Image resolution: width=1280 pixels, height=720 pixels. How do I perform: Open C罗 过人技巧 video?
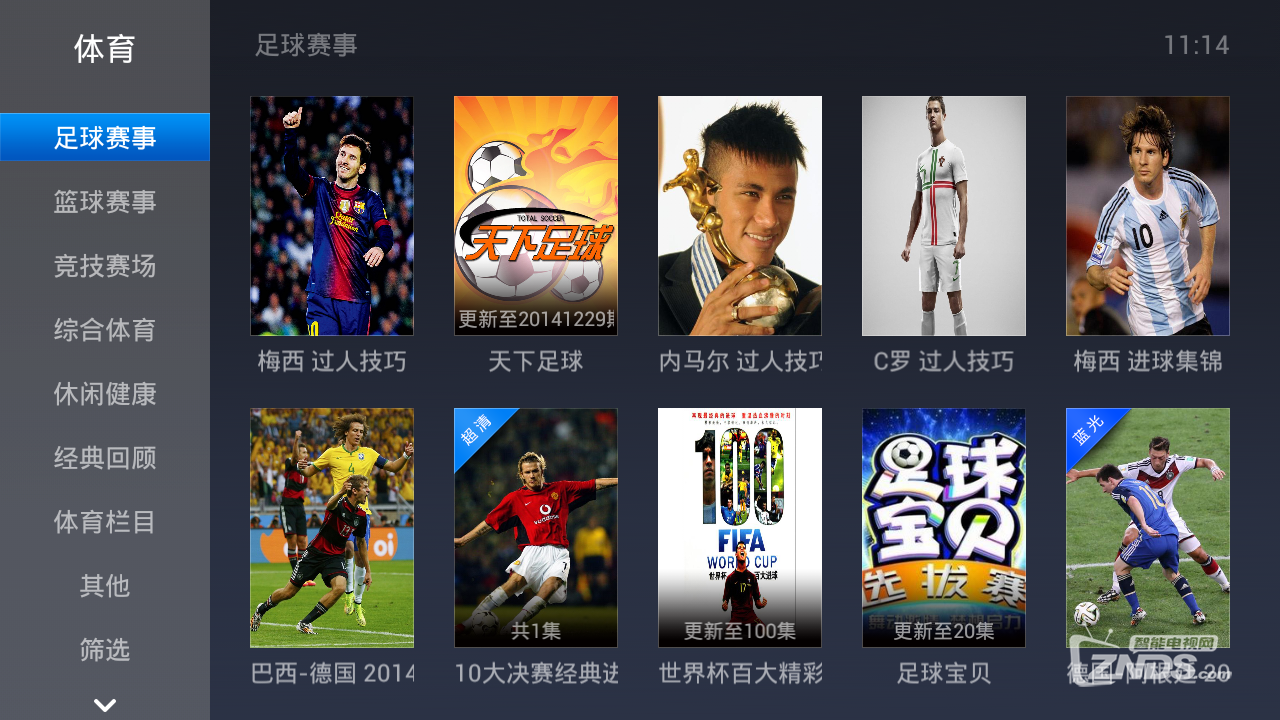click(x=943, y=216)
